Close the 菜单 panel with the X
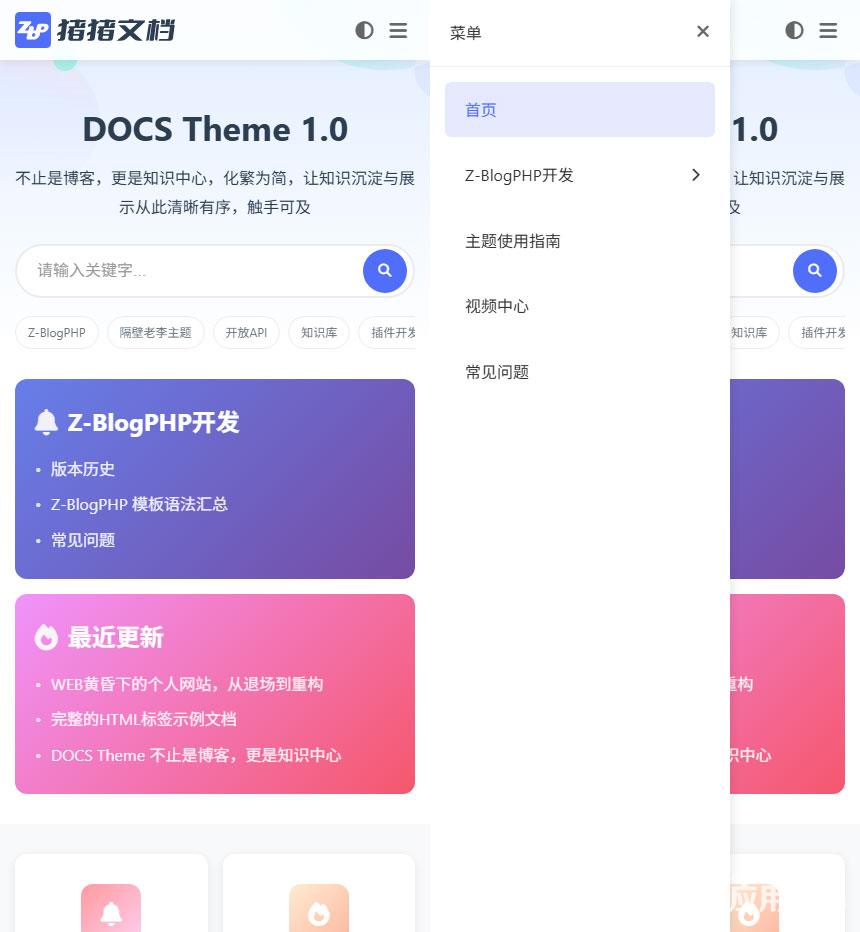860x932 pixels. coord(703,31)
